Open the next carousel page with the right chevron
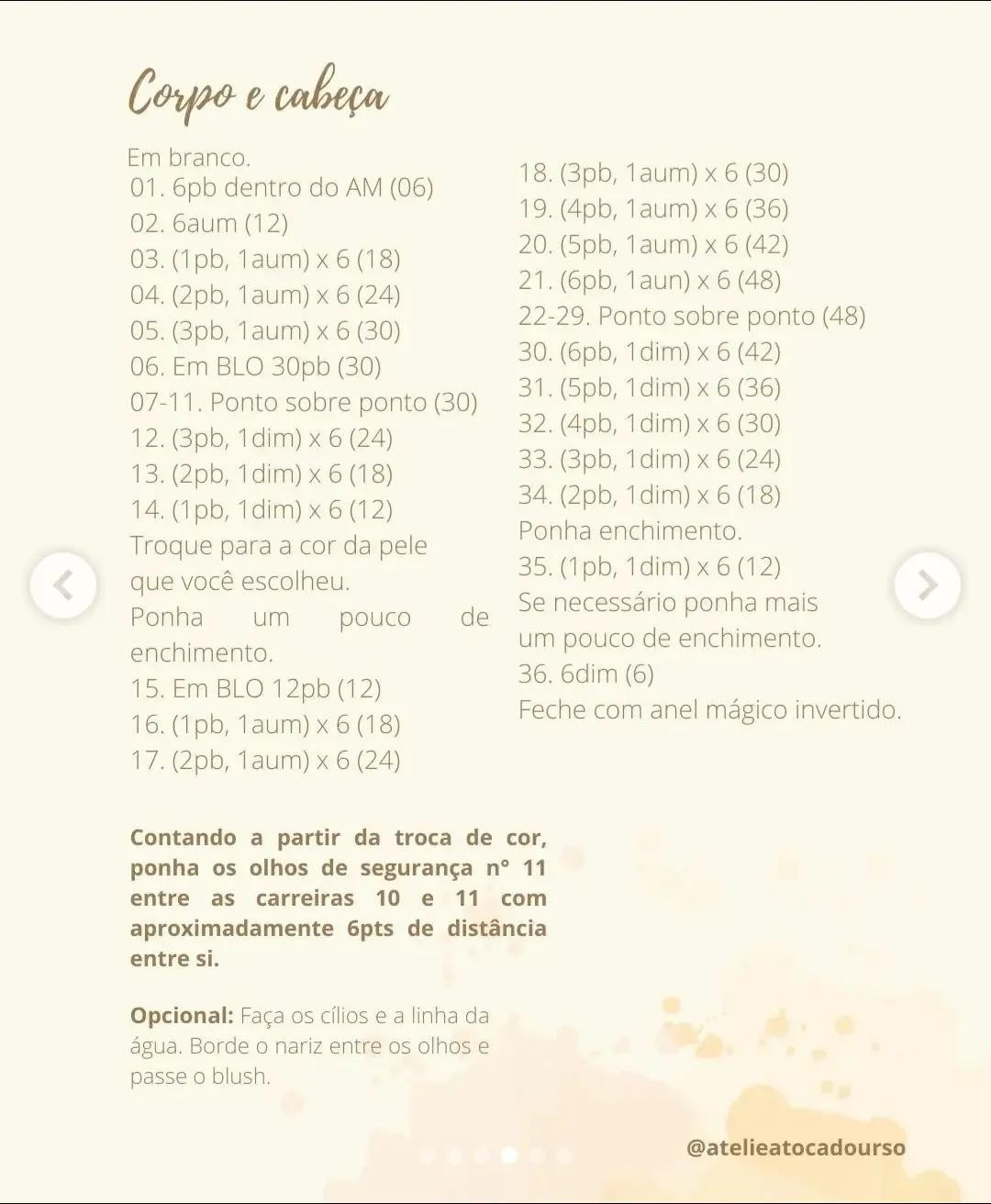This screenshot has width=991, height=1204. click(x=929, y=585)
